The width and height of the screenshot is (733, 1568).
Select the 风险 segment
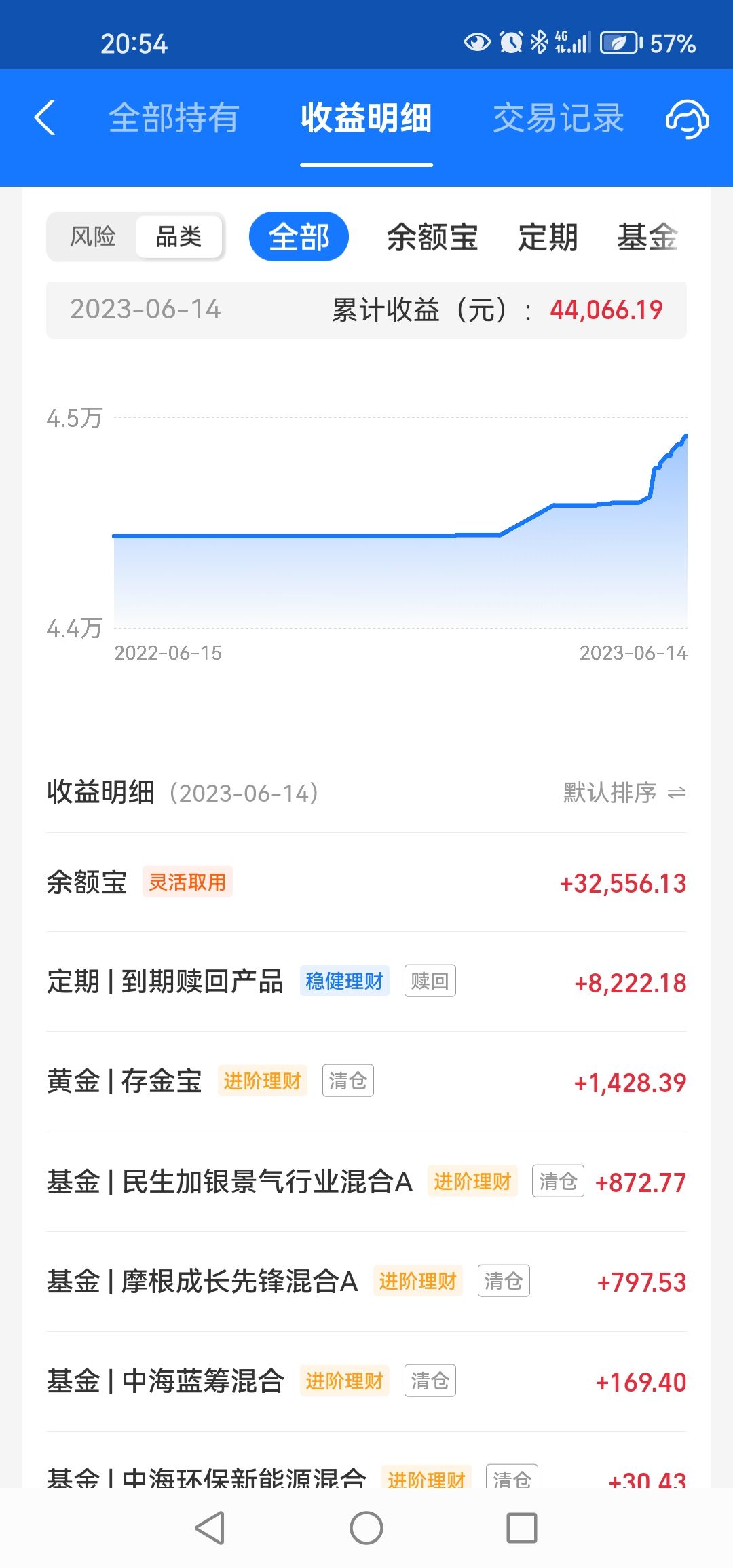pyautogui.click(x=92, y=237)
